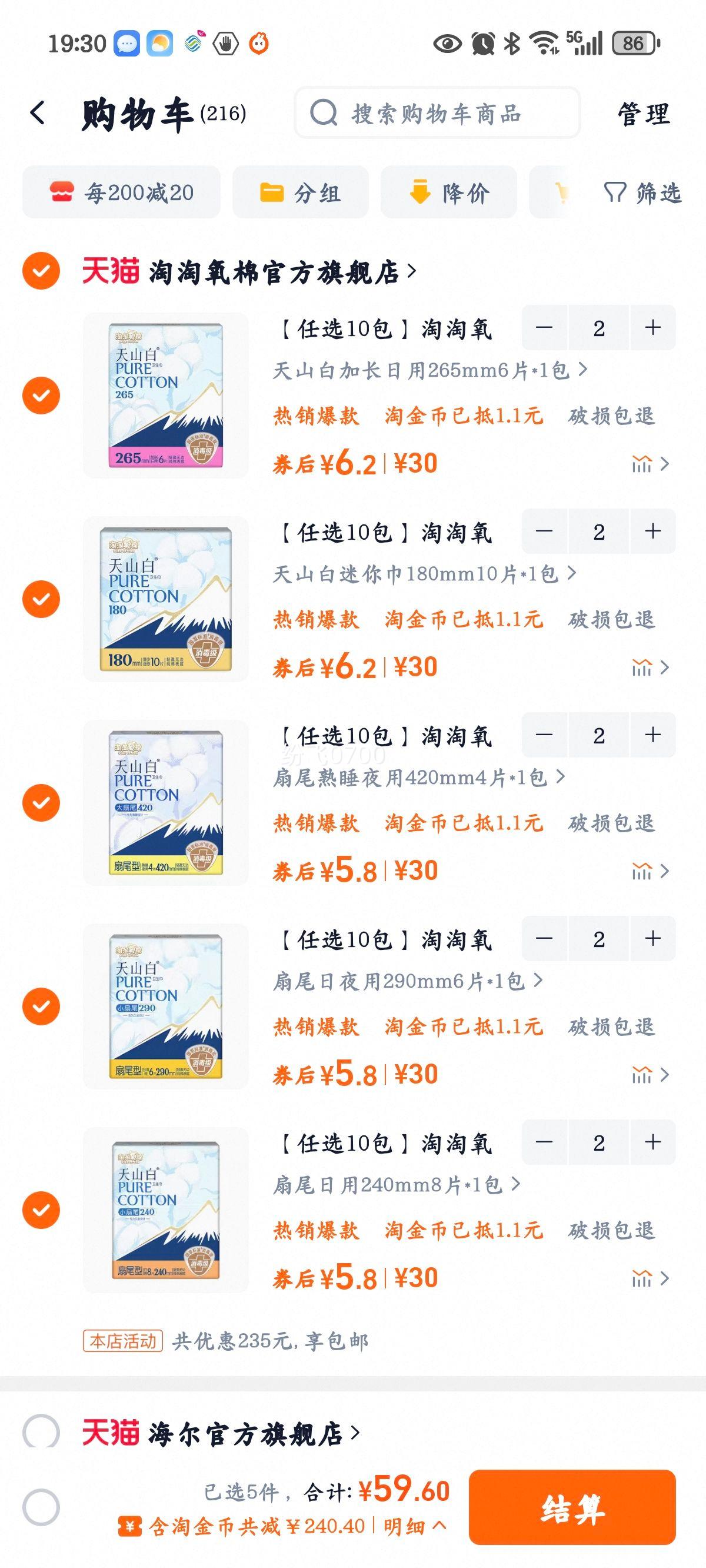Change spec of 扇尾熟睡夜用420mm4片

[419, 778]
